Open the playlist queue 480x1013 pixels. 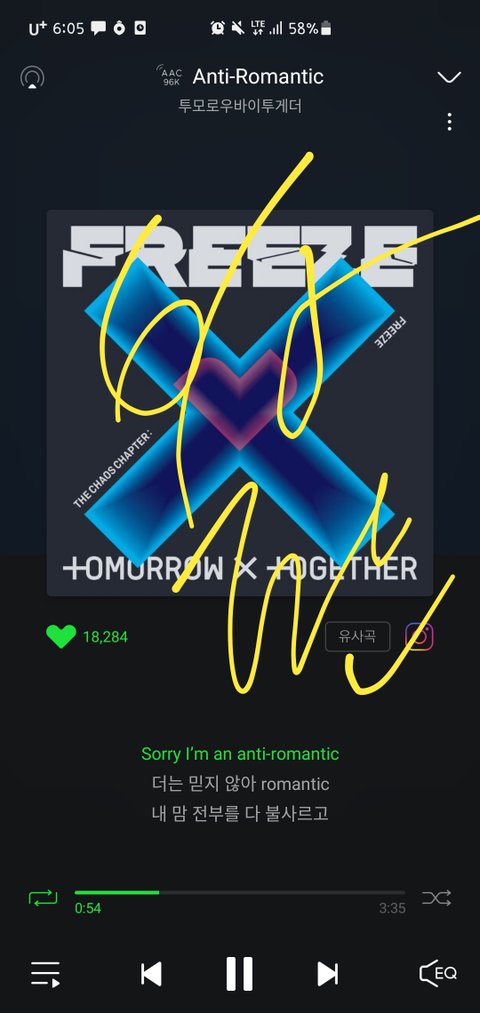[x=46, y=974]
